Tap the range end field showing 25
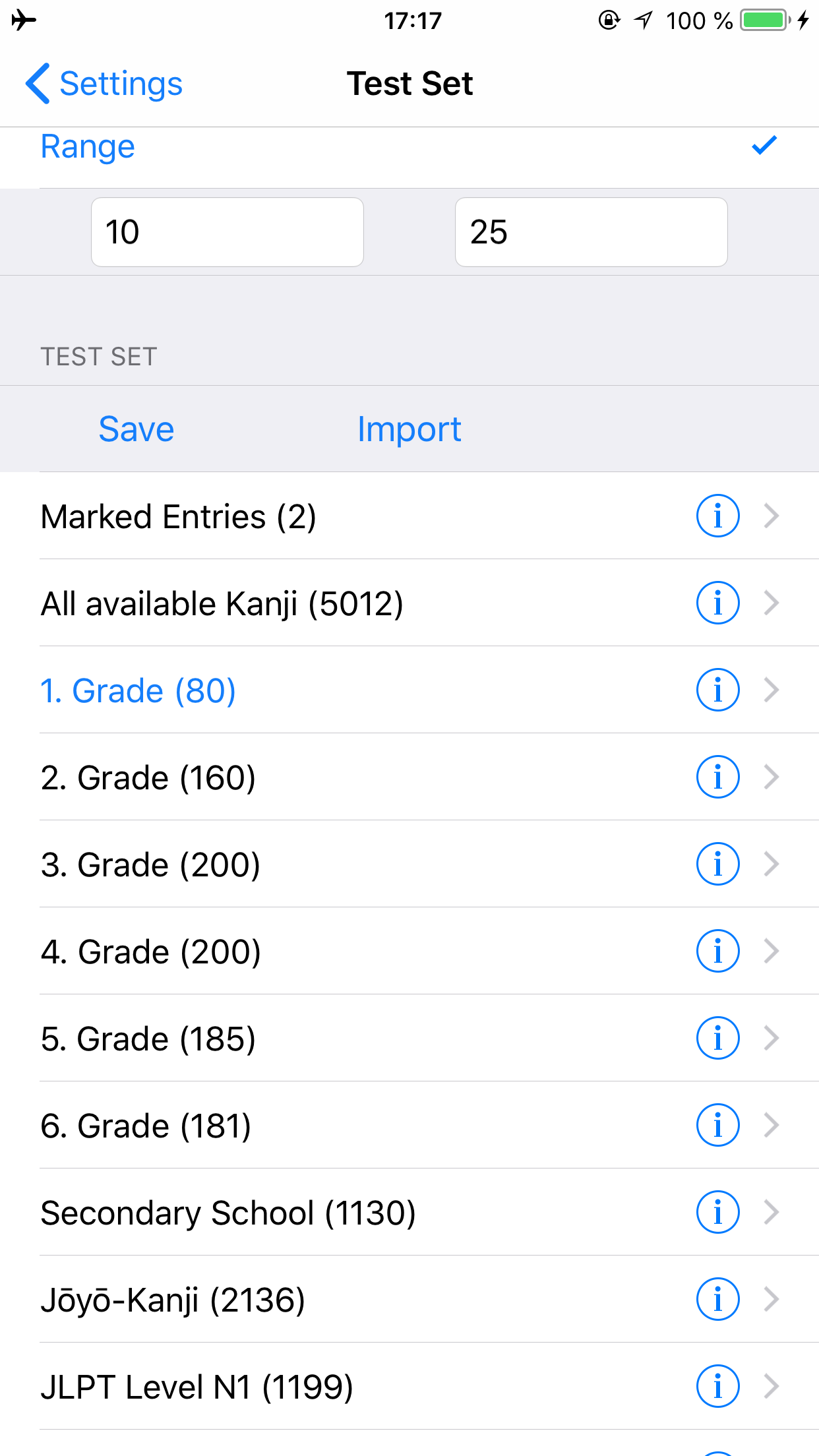 coord(591,231)
